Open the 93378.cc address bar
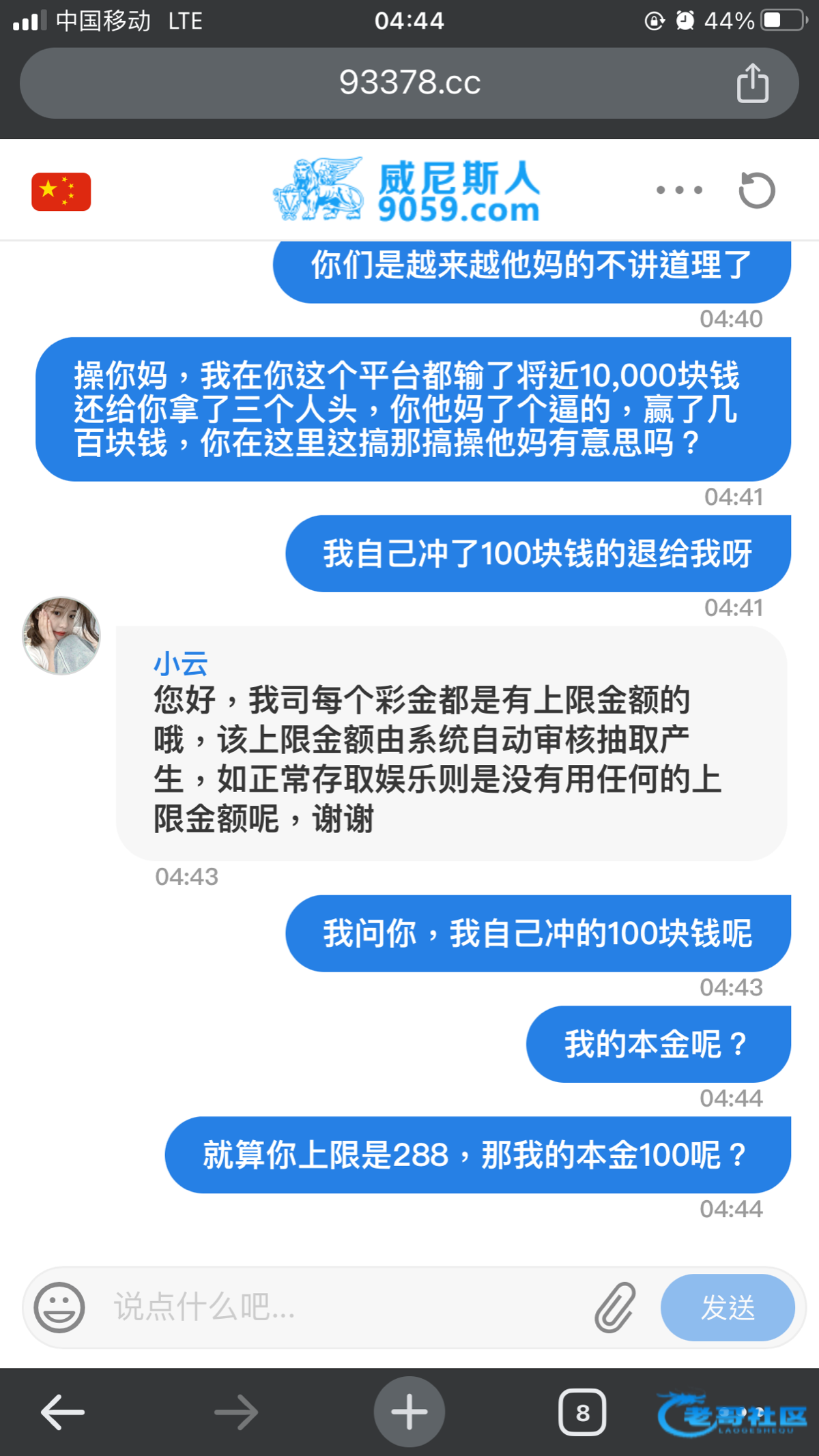 click(x=409, y=83)
